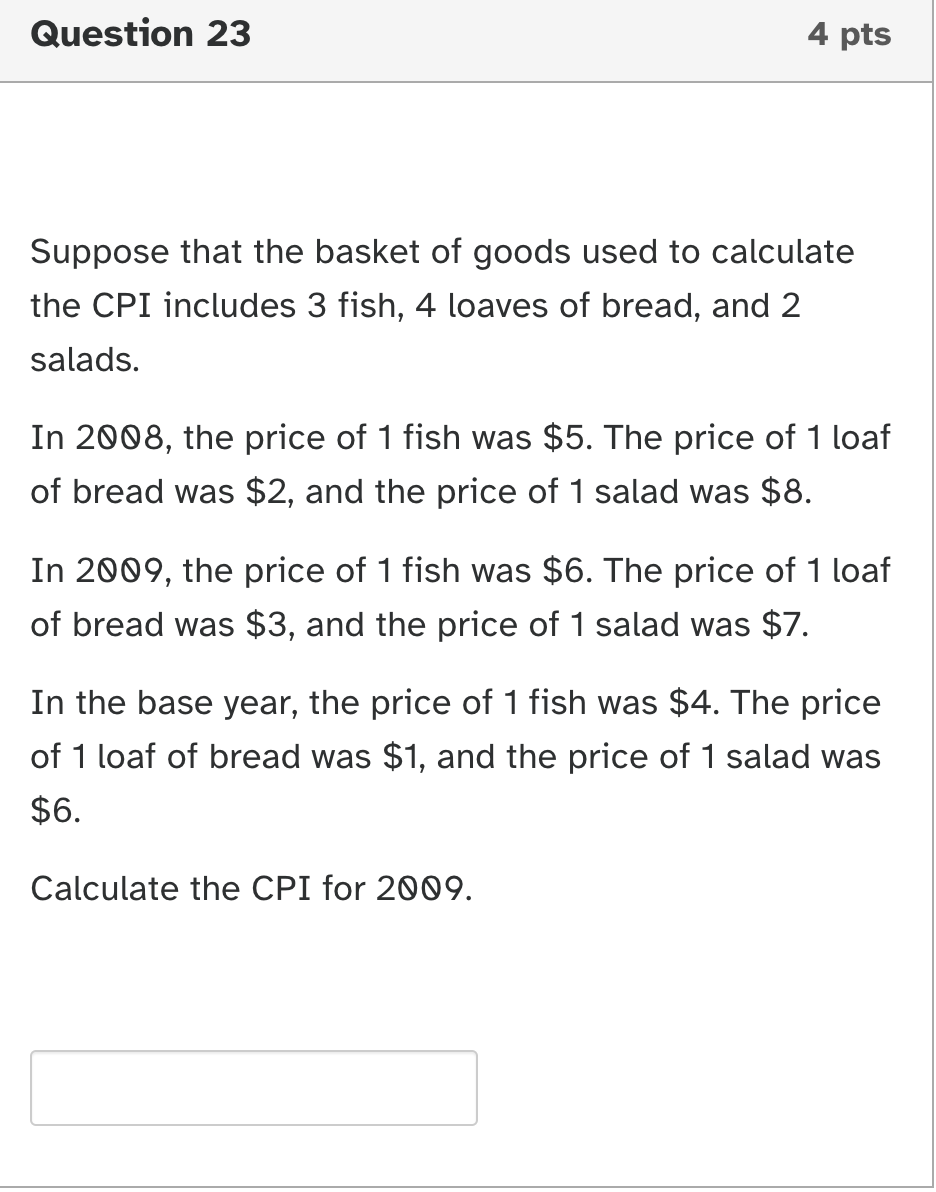Click the 4 pts label
This screenshot has height=1192, width=936.
[x=847, y=33]
